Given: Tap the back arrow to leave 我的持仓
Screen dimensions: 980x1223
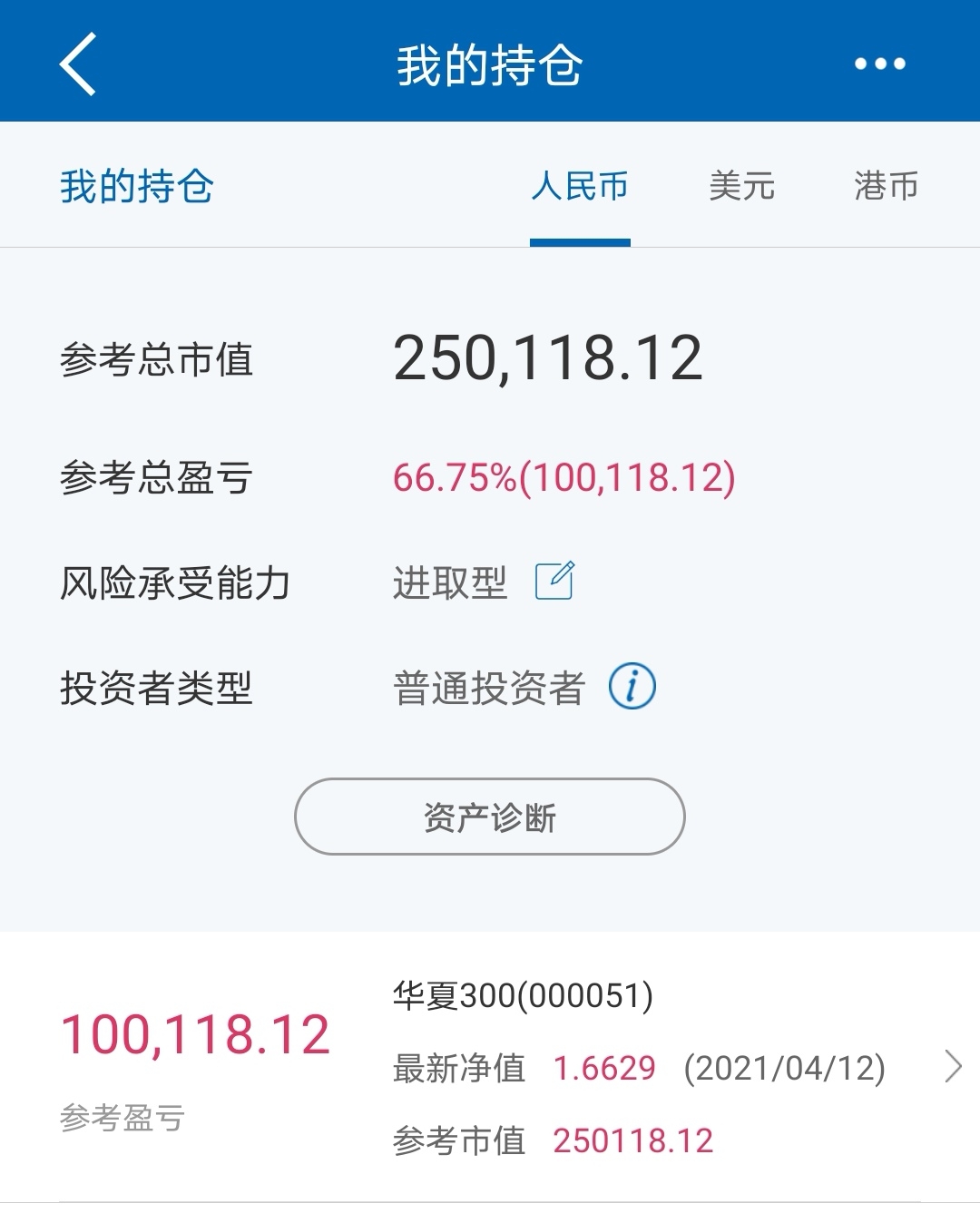Looking at the screenshot, I should tap(76, 64).
